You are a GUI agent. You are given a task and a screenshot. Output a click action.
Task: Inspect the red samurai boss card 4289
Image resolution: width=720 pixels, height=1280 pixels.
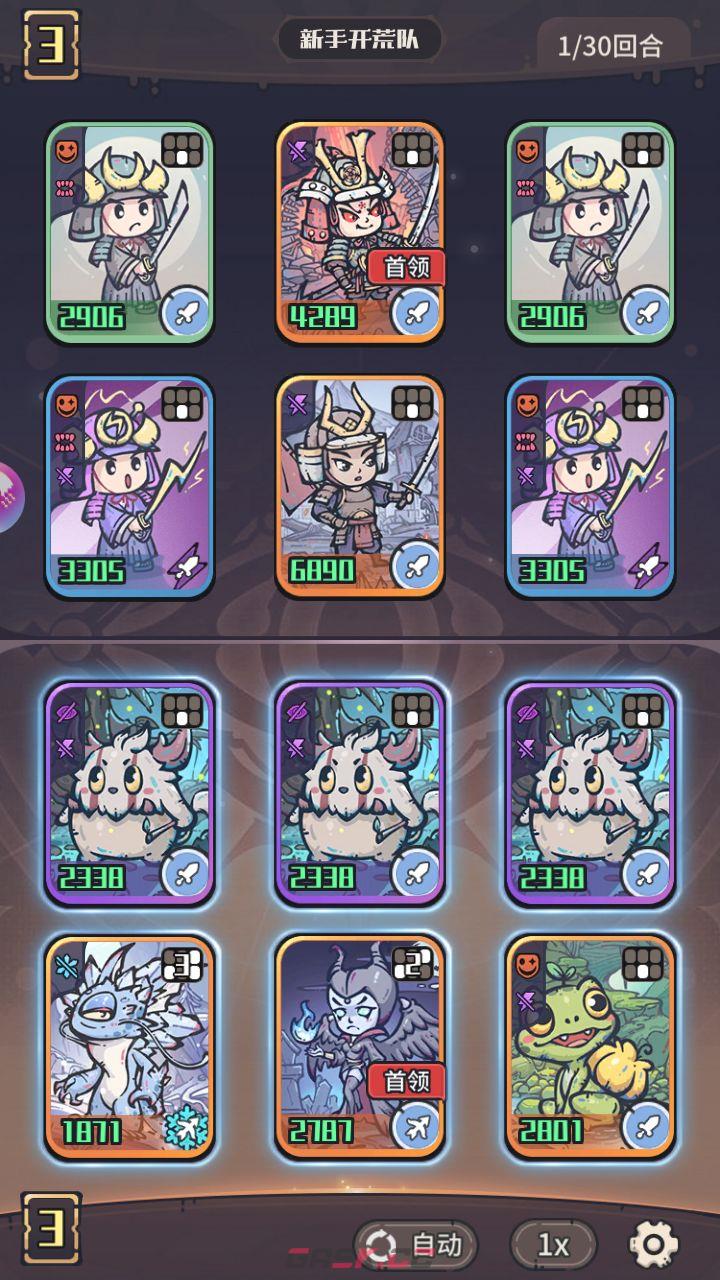pyautogui.click(x=360, y=232)
